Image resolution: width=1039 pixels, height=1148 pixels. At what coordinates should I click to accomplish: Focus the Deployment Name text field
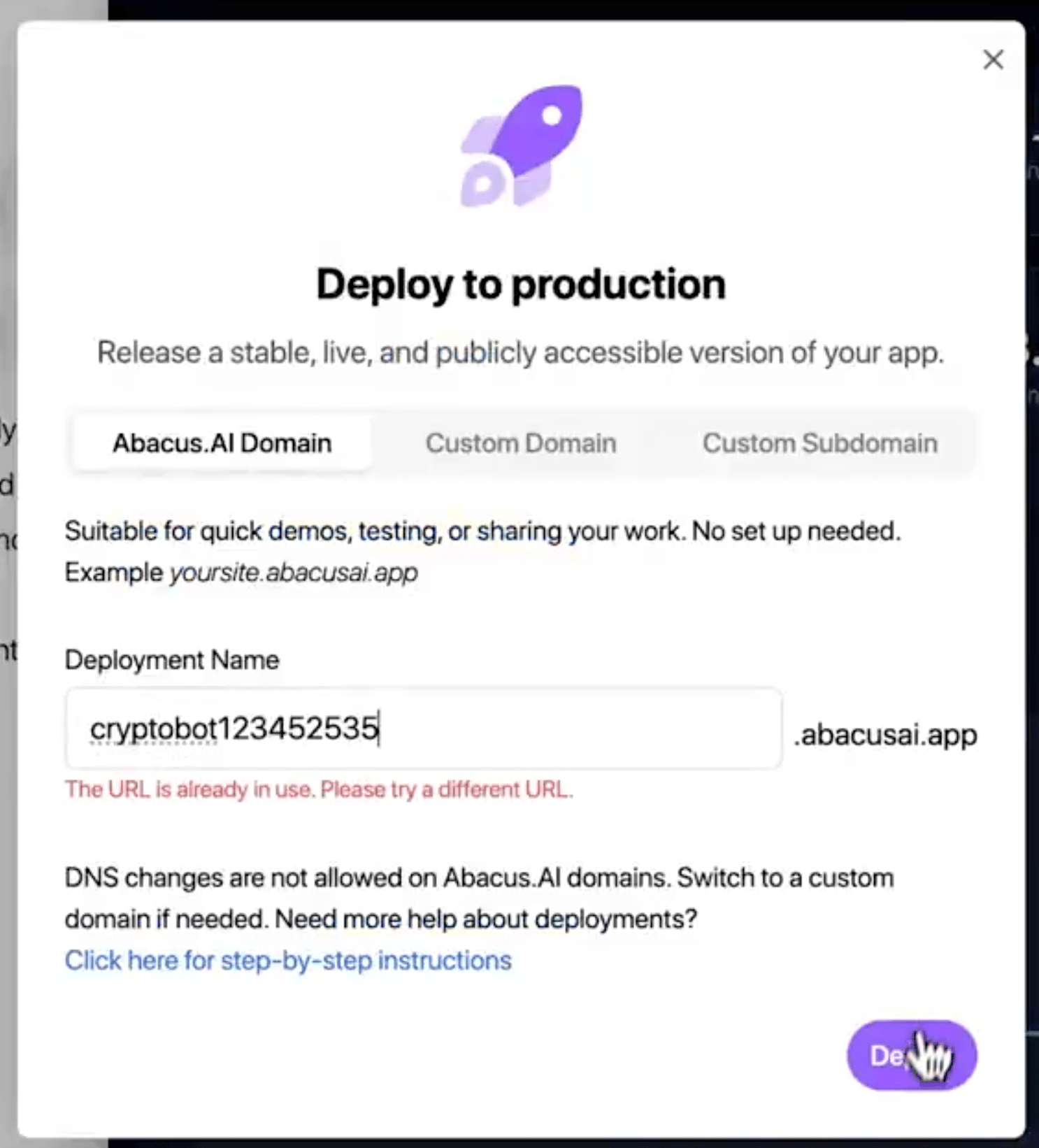(423, 729)
